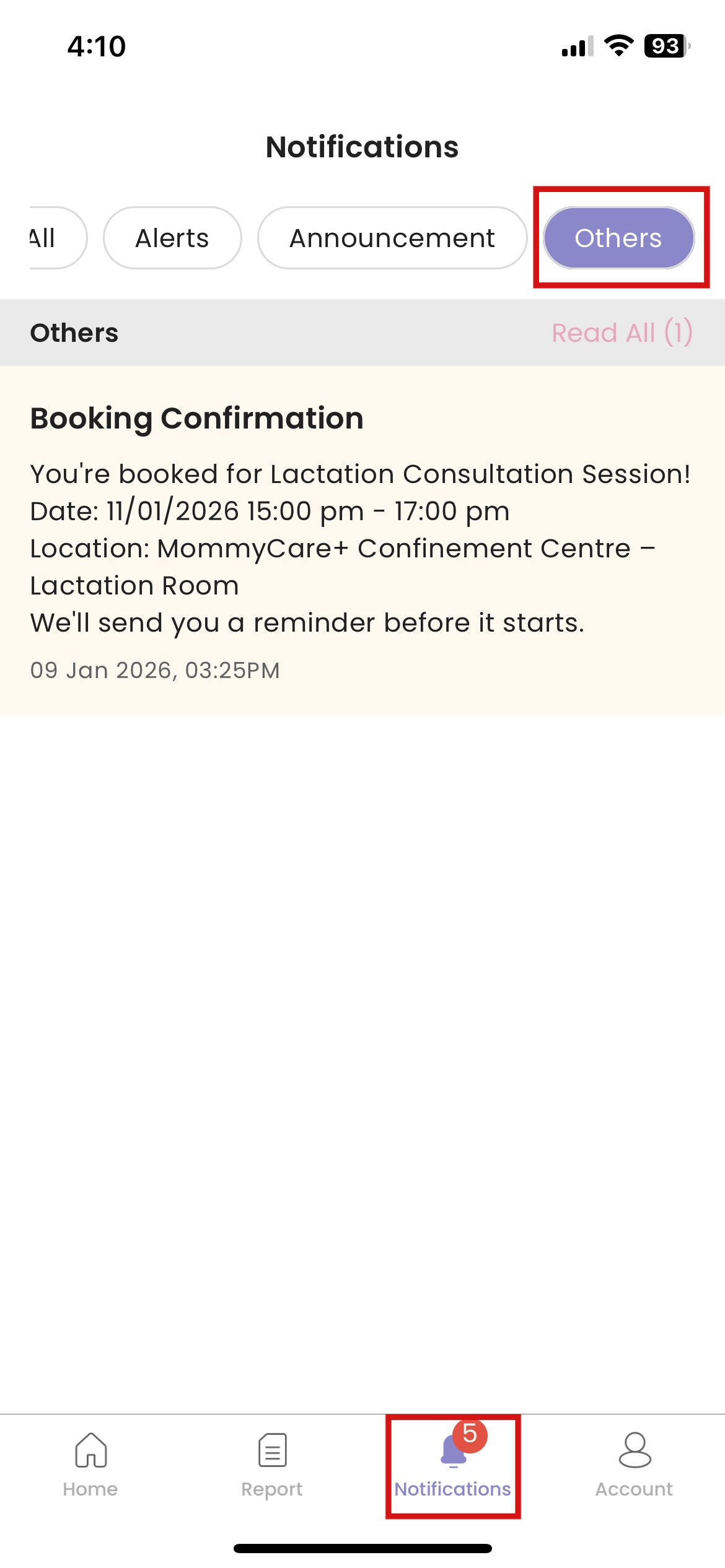Tap the notification timestamp 09 Jan 2026
Image resolution: width=725 pixels, height=1568 pixels.
[x=155, y=669]
